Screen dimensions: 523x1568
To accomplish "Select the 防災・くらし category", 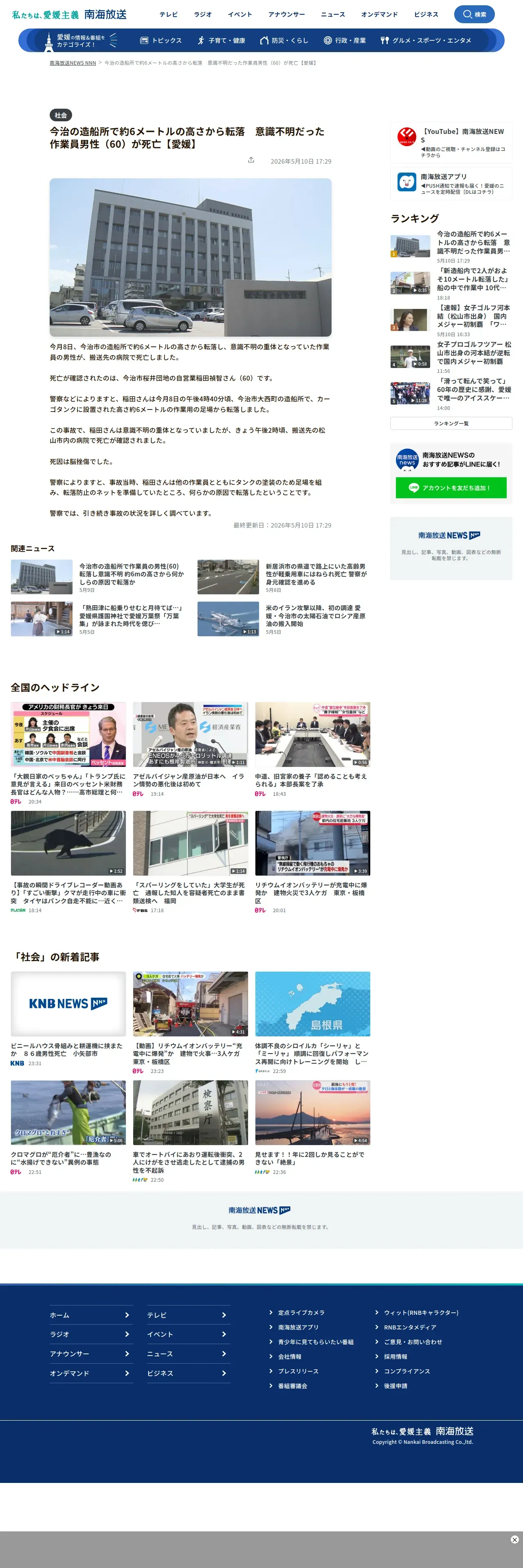I will [x=284, y=40].
